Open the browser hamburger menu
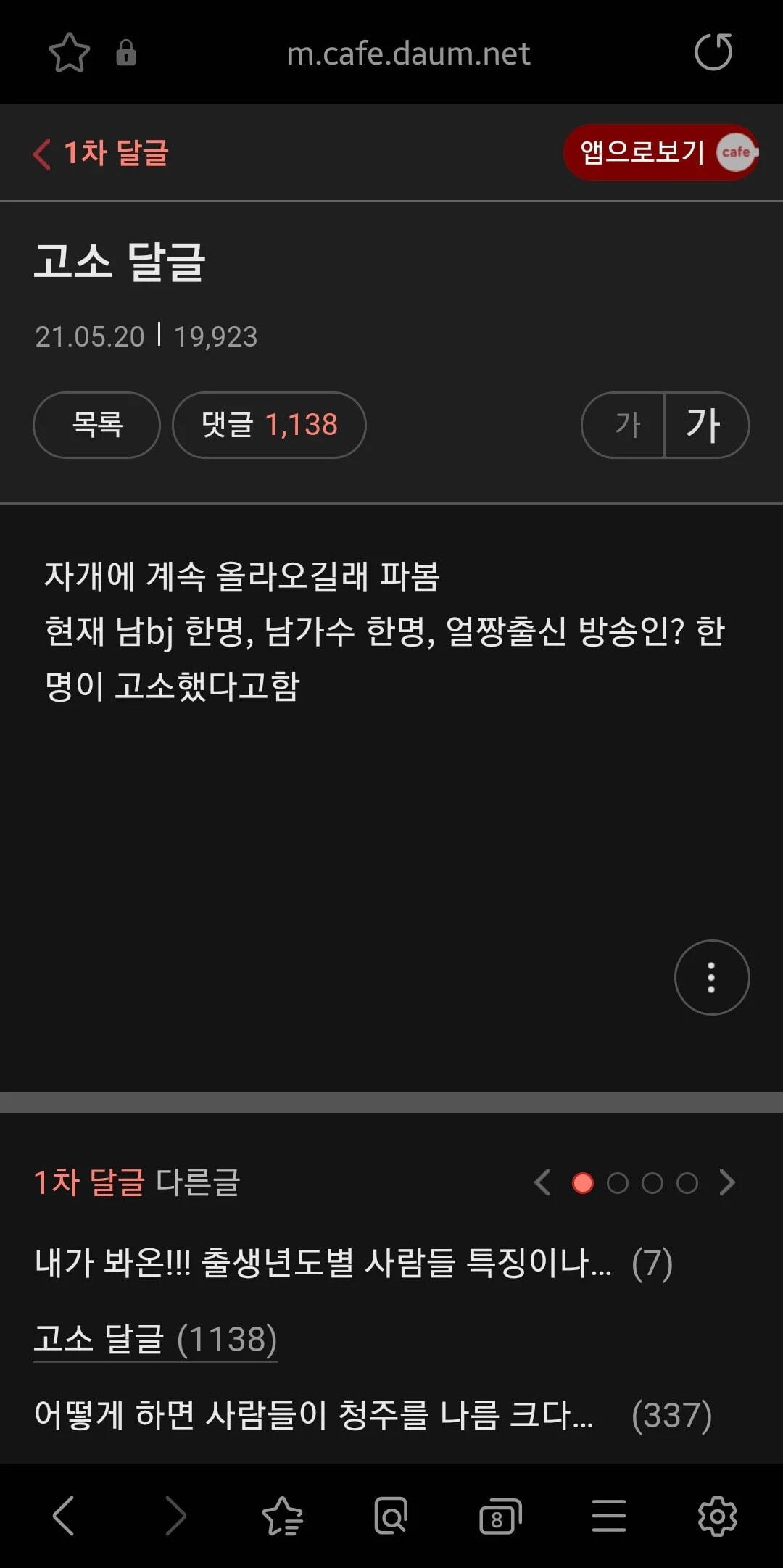 point(608,1516)
